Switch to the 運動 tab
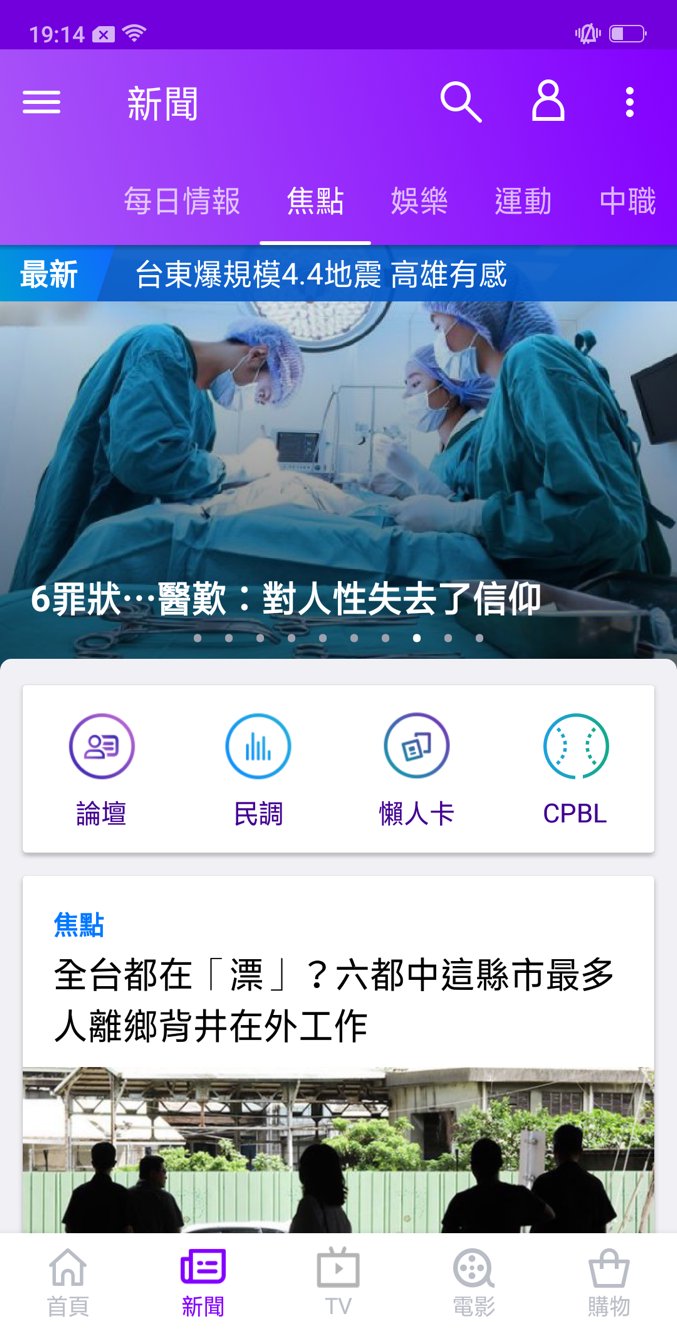Screen dimensions: 677x1334 pyautogui.click(x=523, y=201)
